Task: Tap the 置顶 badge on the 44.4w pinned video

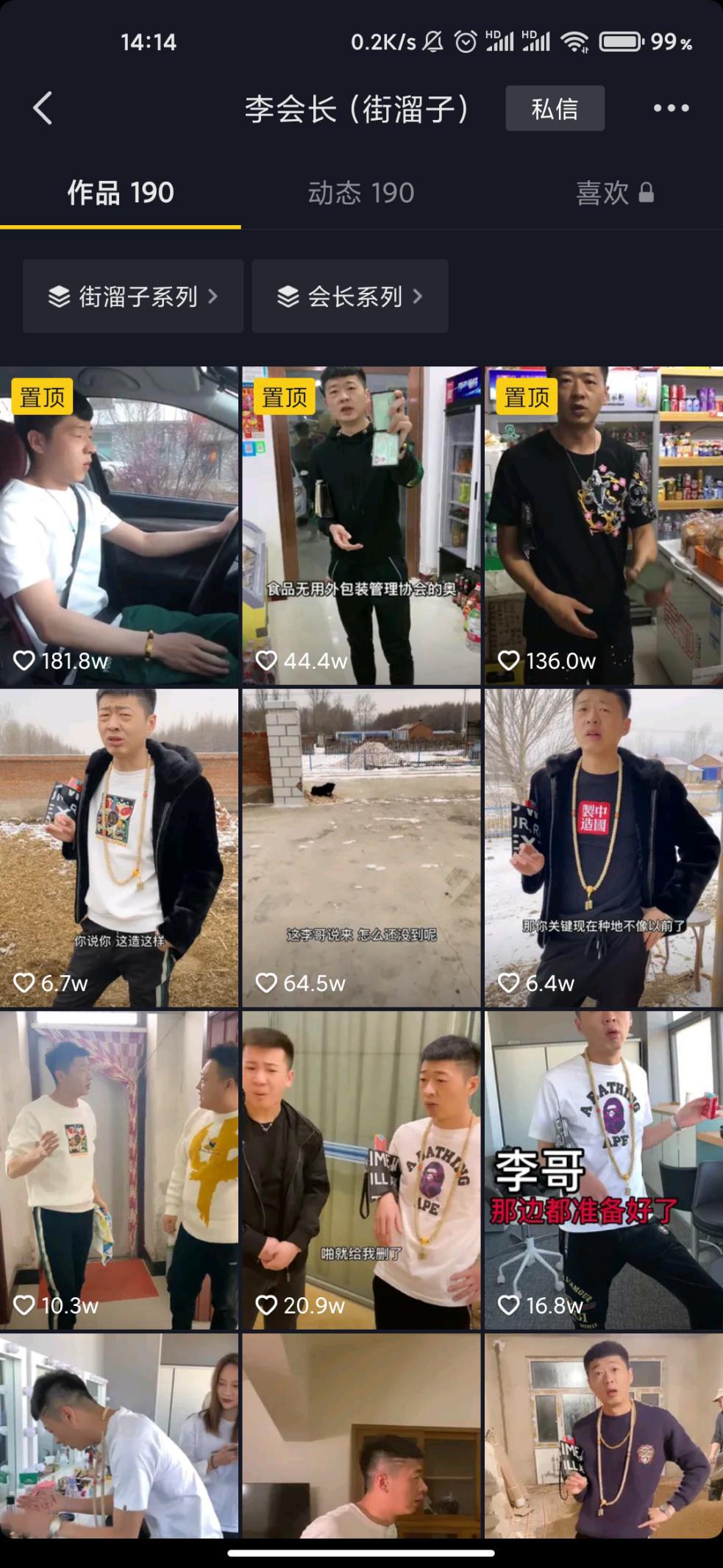Action: click(x=283, y=398)
